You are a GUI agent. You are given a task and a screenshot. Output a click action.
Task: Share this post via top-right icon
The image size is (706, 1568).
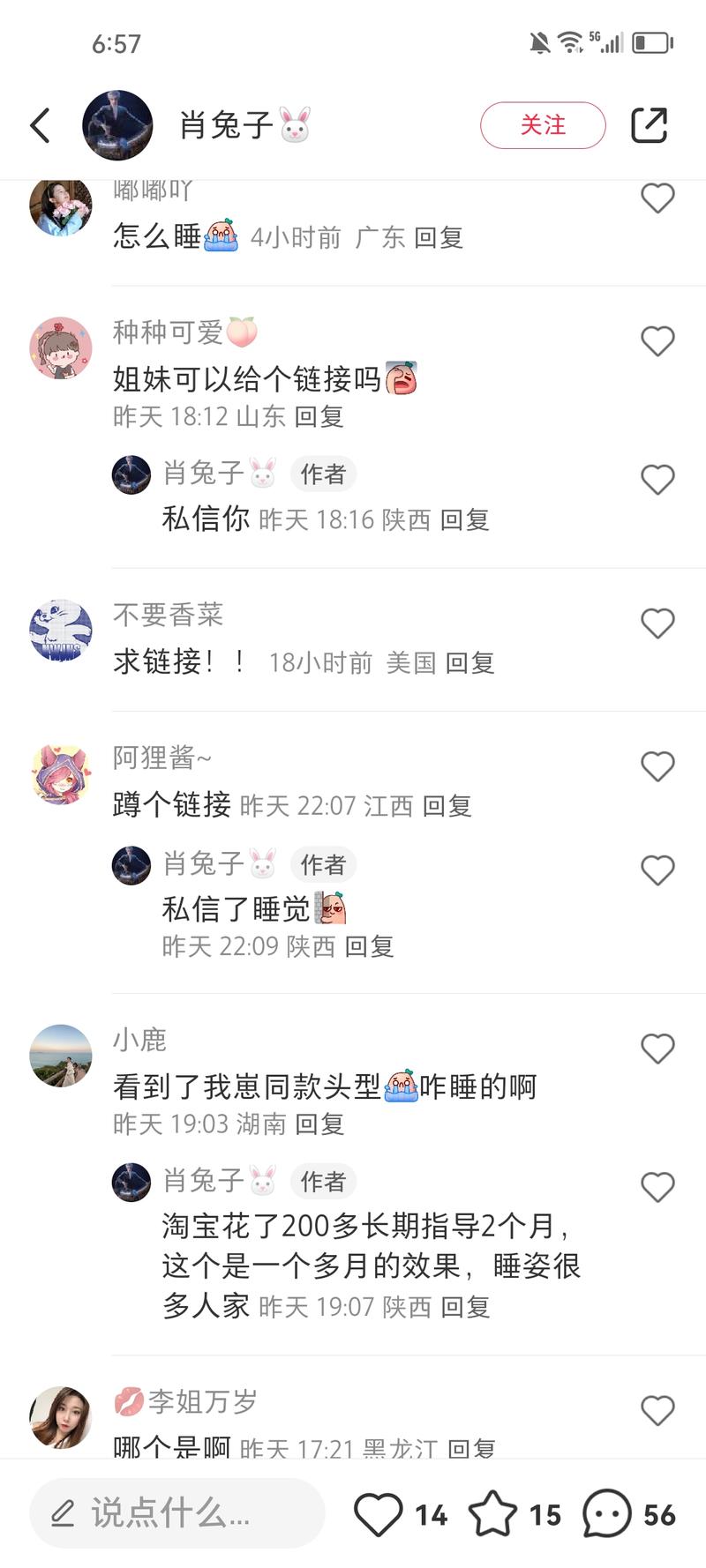pos(649,125)
